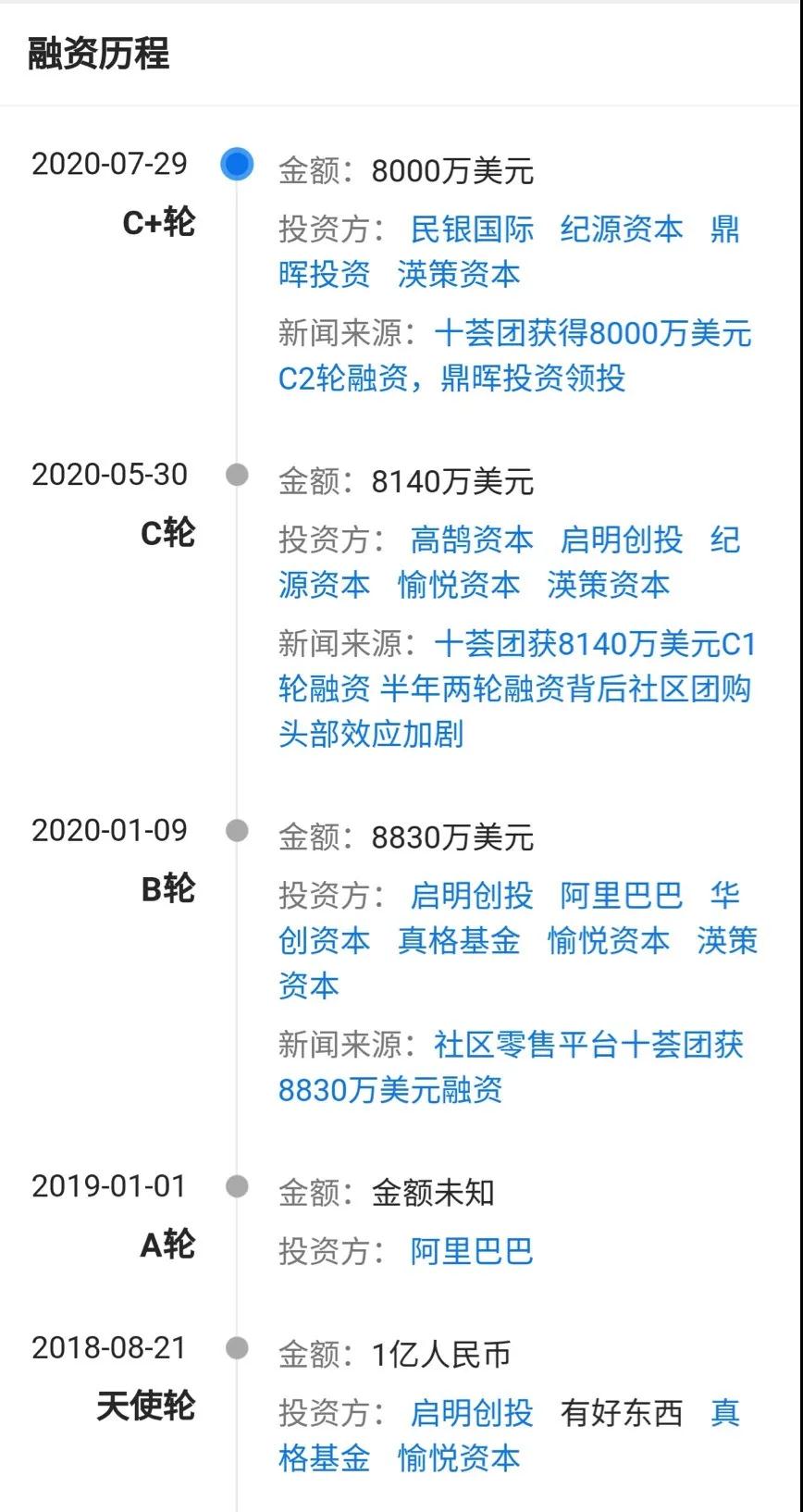This screenshot has width=803, height=1512.
Task: Open 启明创投 in the C轮 investors
Action: (622, 539)
